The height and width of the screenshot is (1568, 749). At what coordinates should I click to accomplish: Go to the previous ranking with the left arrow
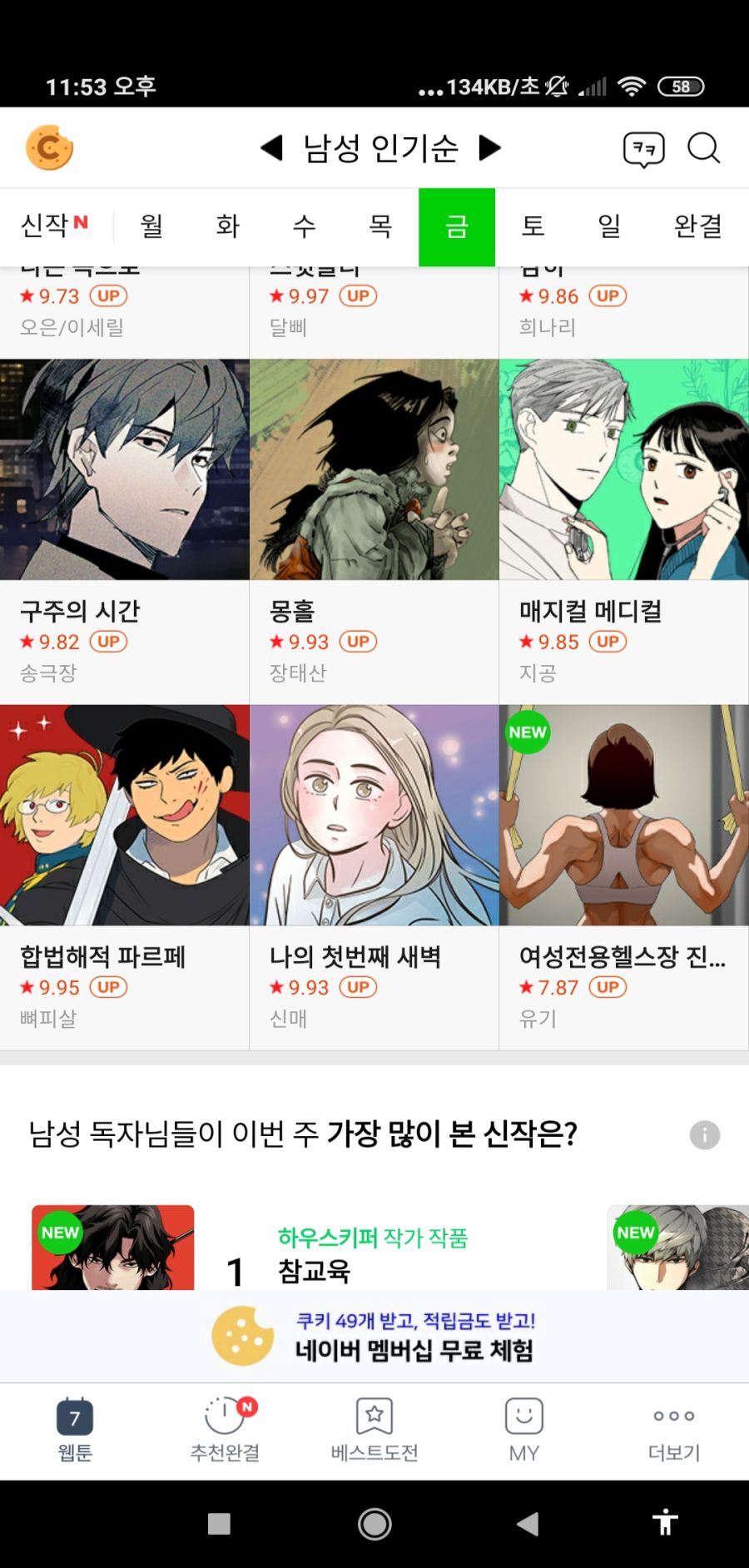coord(270,147)
